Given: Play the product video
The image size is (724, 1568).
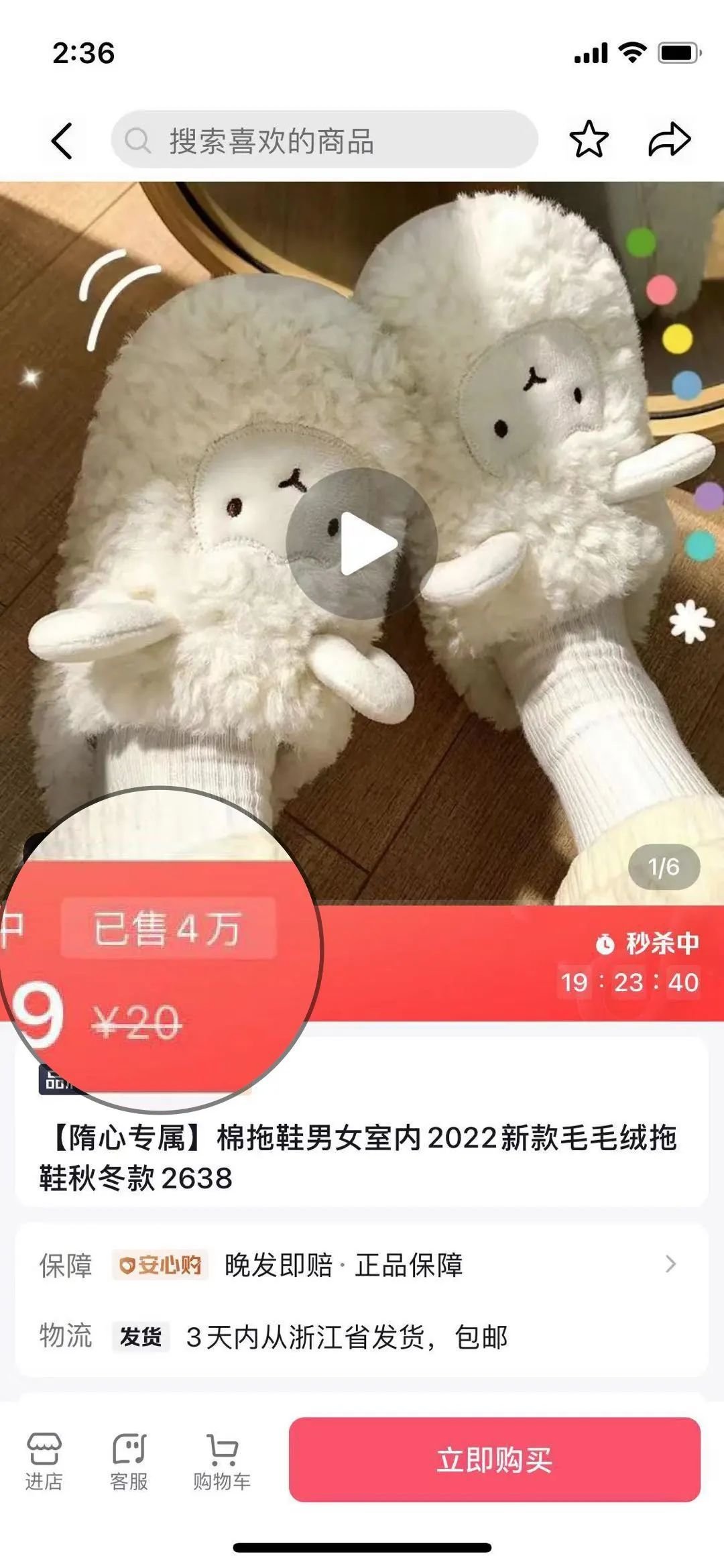Looking at the screenshot, I should pos(362,543).
